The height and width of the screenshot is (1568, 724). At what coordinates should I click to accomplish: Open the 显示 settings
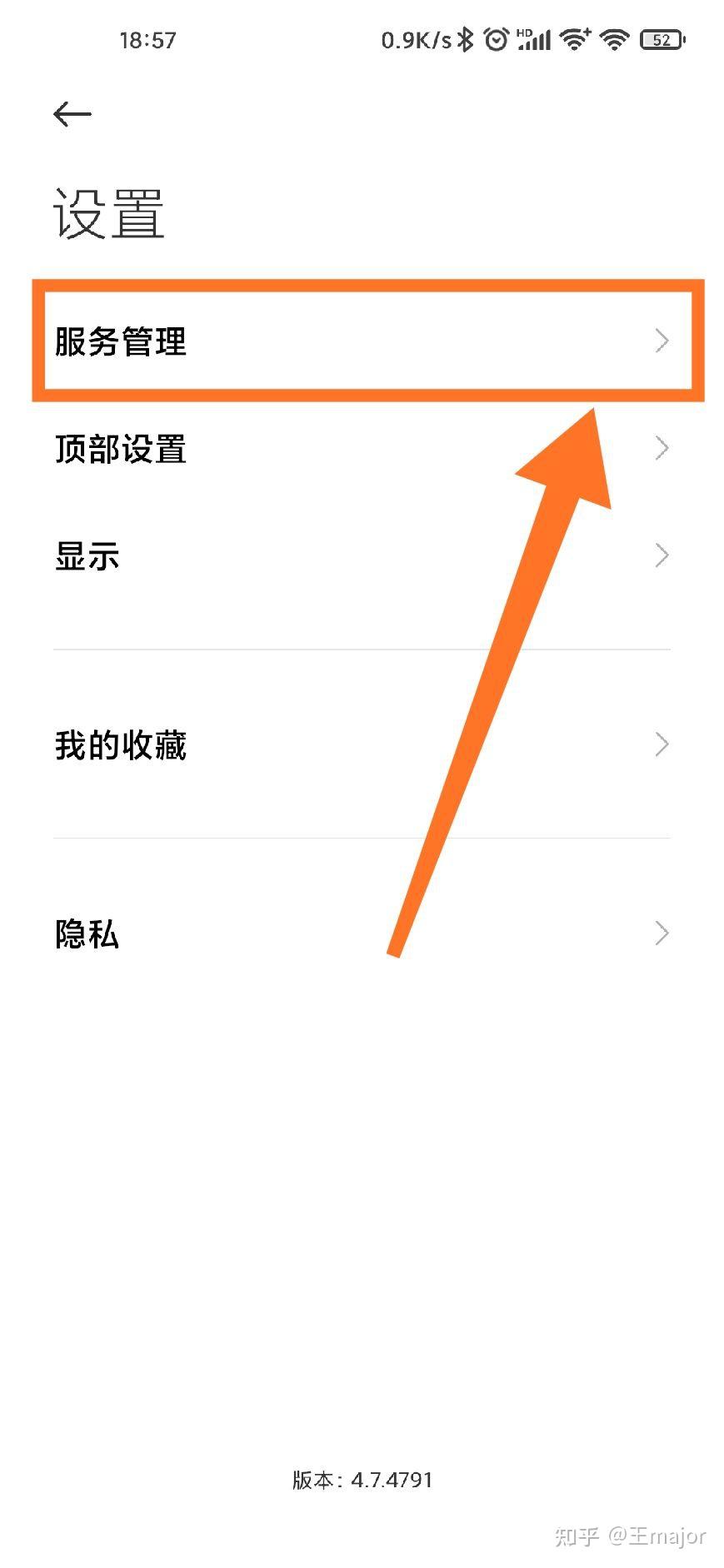362,555
